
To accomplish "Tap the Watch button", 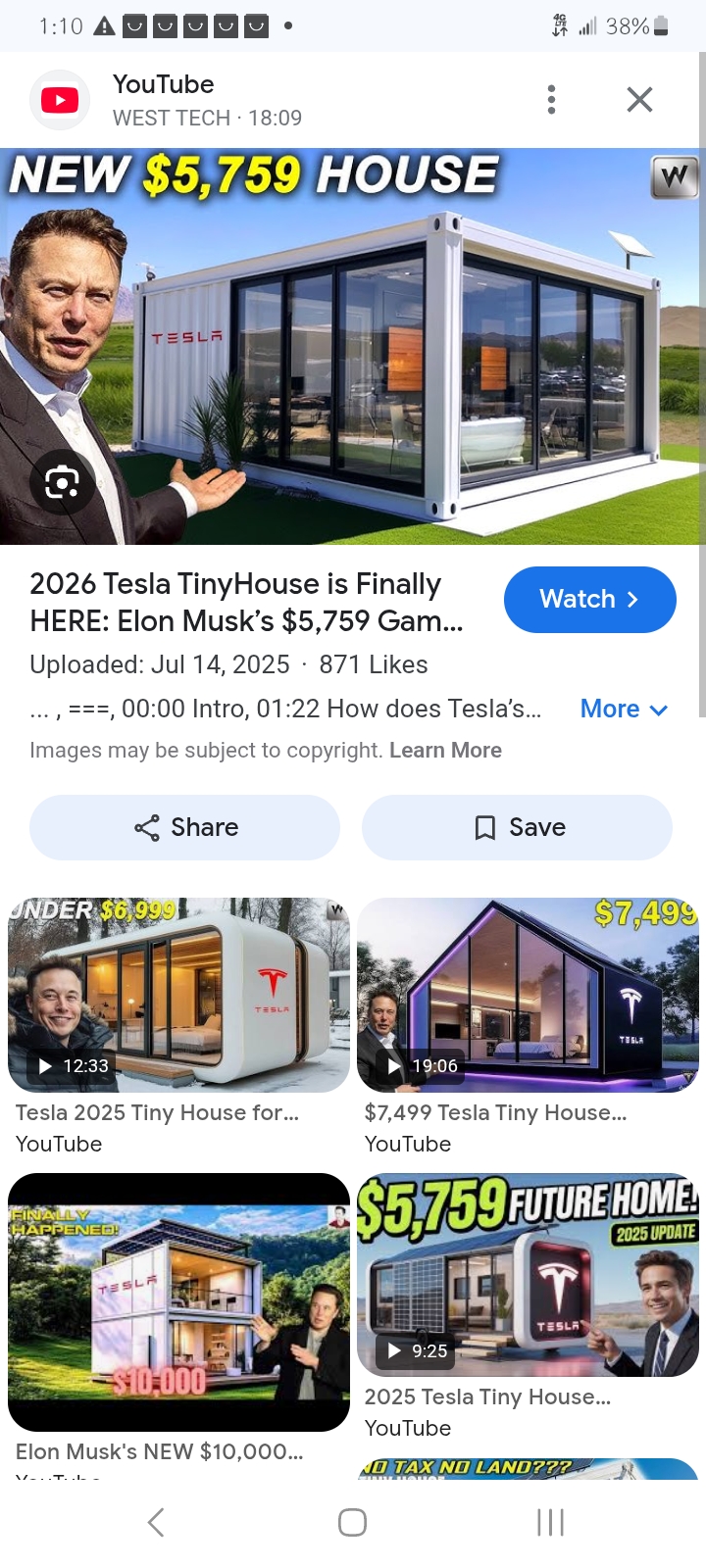I will [x=589, y=599].
